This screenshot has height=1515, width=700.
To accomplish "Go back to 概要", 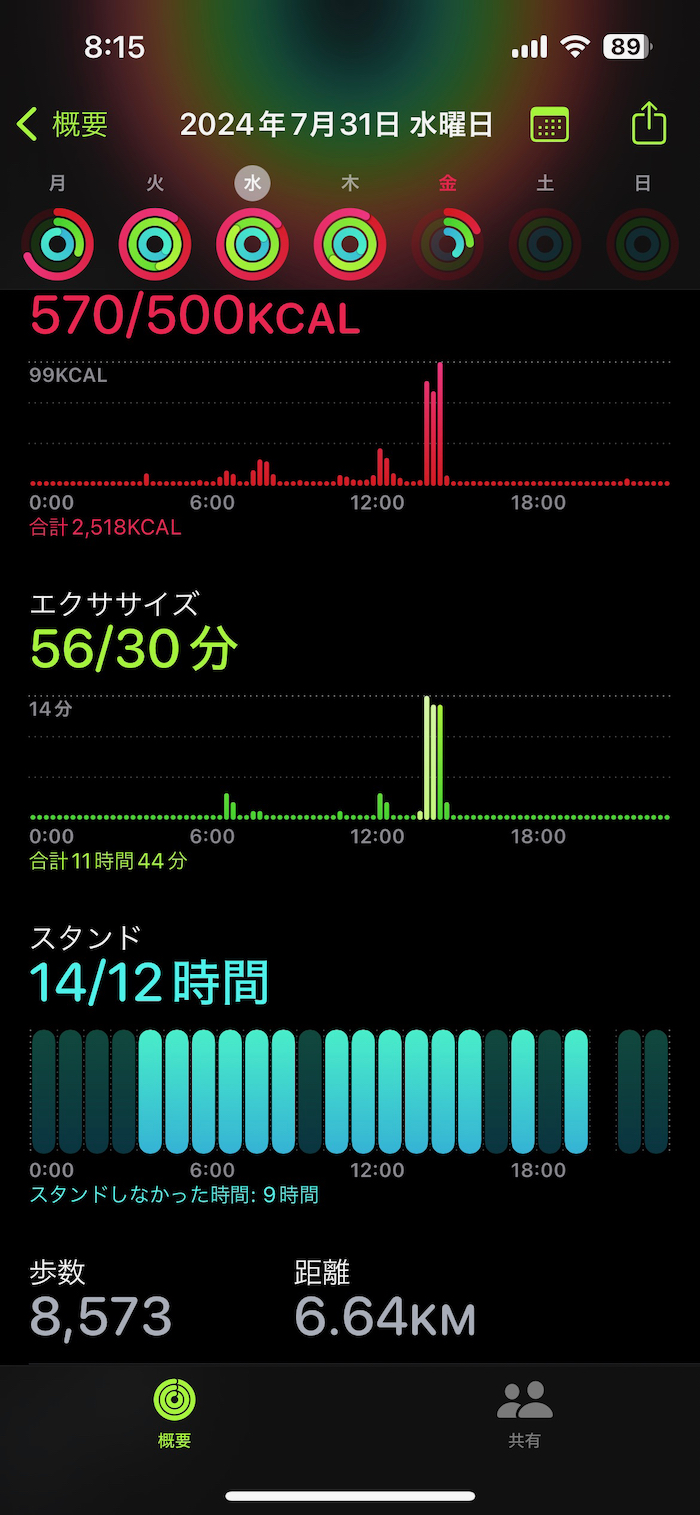I will pos(62,125).
